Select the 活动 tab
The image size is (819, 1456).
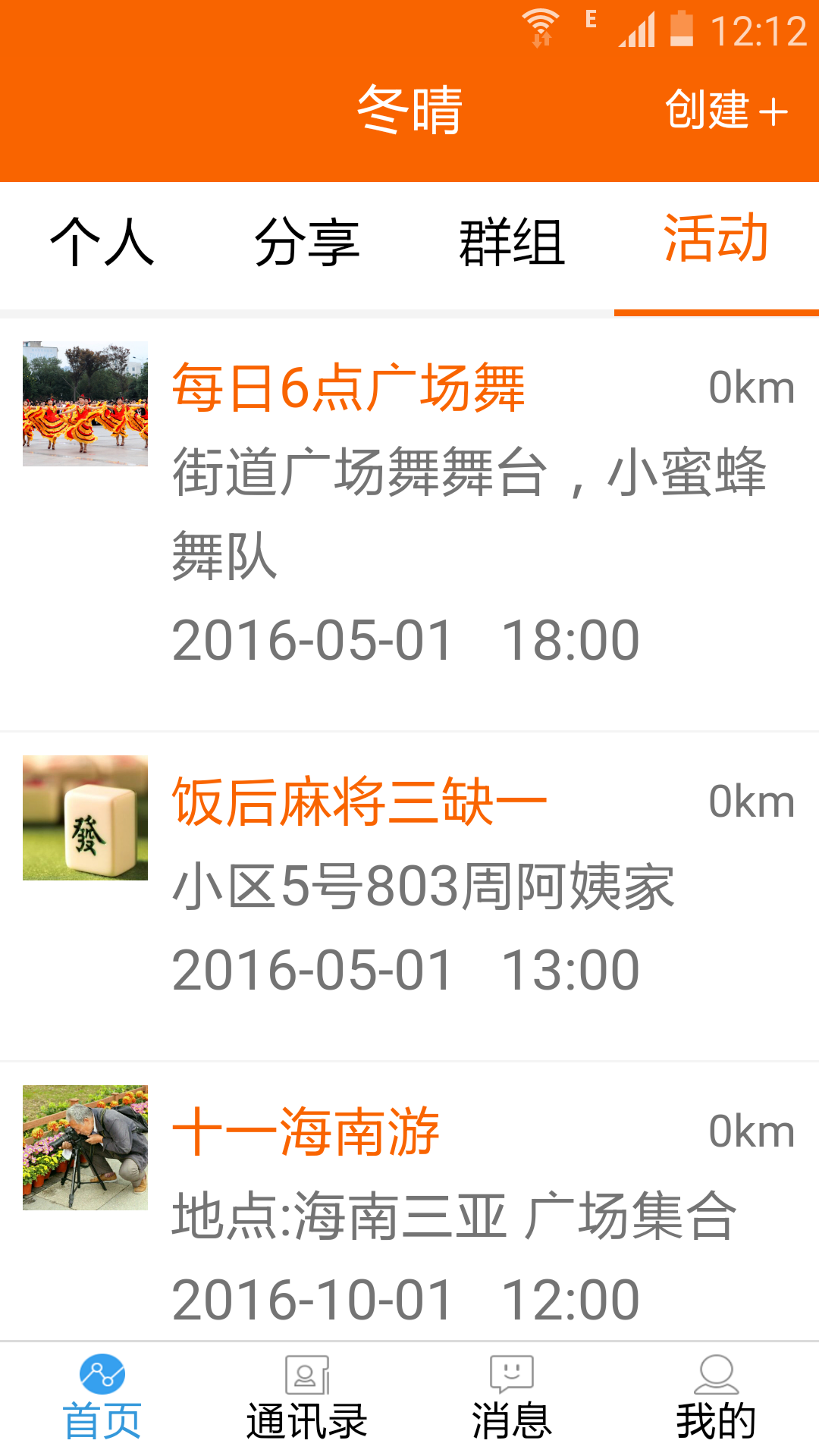click(716, 240)
